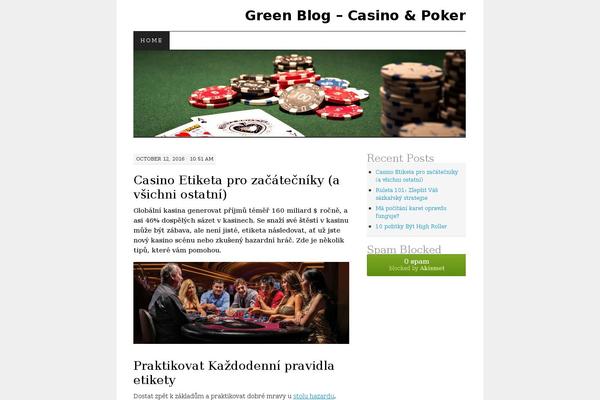The width and height of the screenshot is (600, 400).
Task: Open the October 12, 2016 post date
Action: [x=160, y=158]
